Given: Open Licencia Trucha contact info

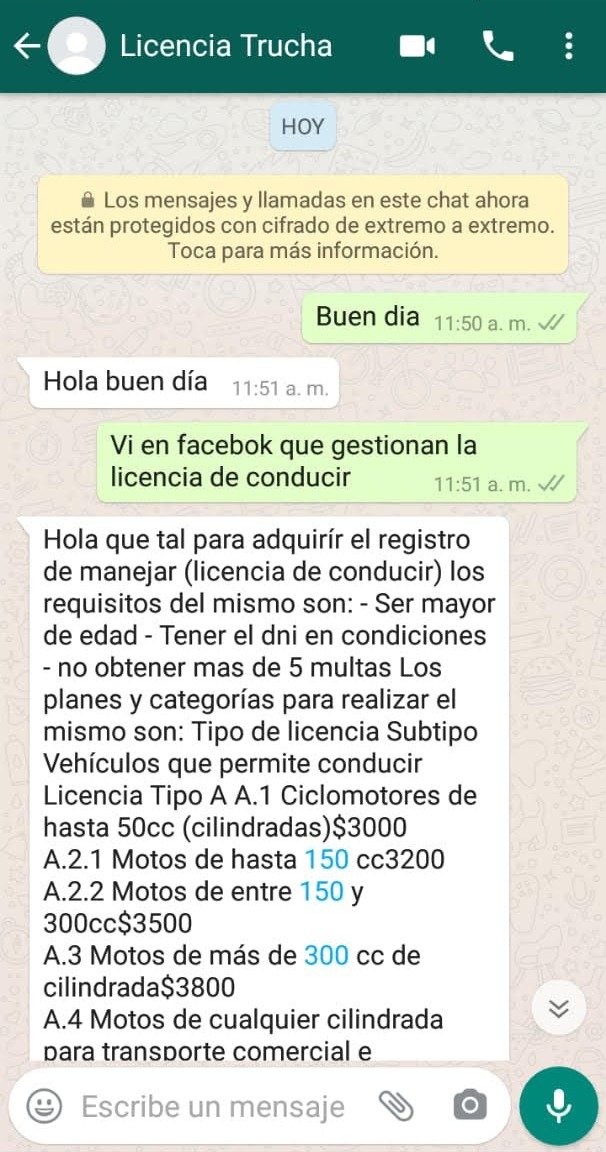Looking at the screenshot, I should pos(226,46).
